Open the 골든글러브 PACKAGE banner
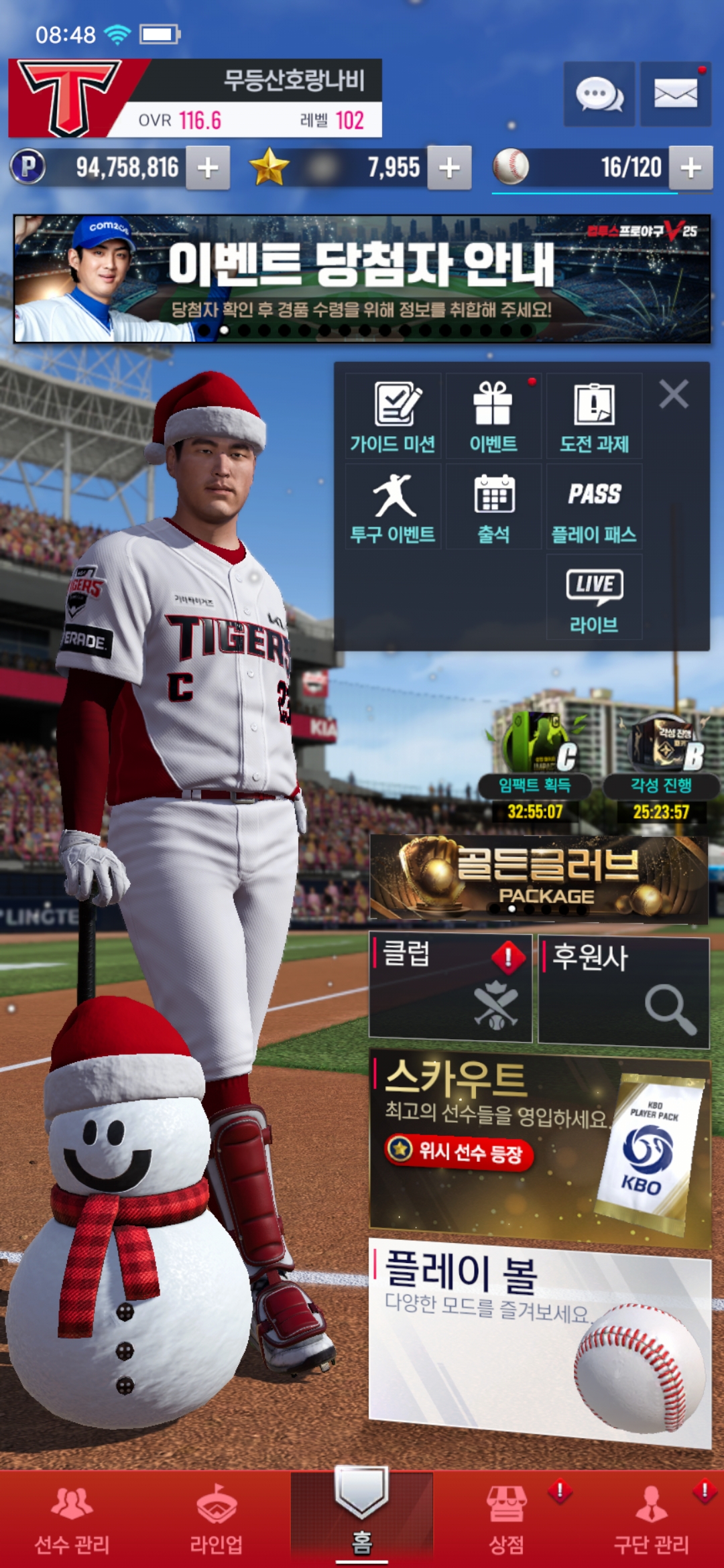 [539, 878]
